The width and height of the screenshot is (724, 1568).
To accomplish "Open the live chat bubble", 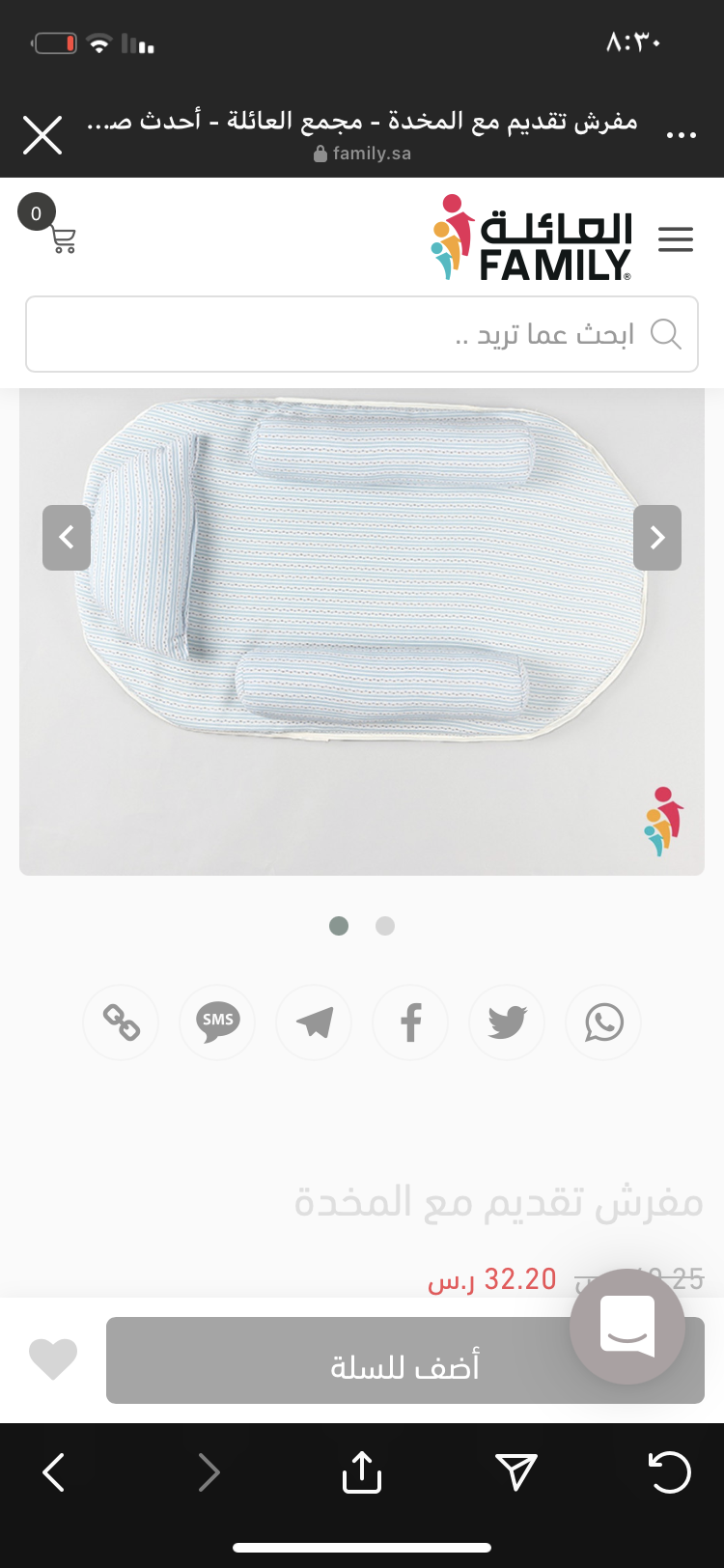I will pyautogui.click(x=627, y=1327).
